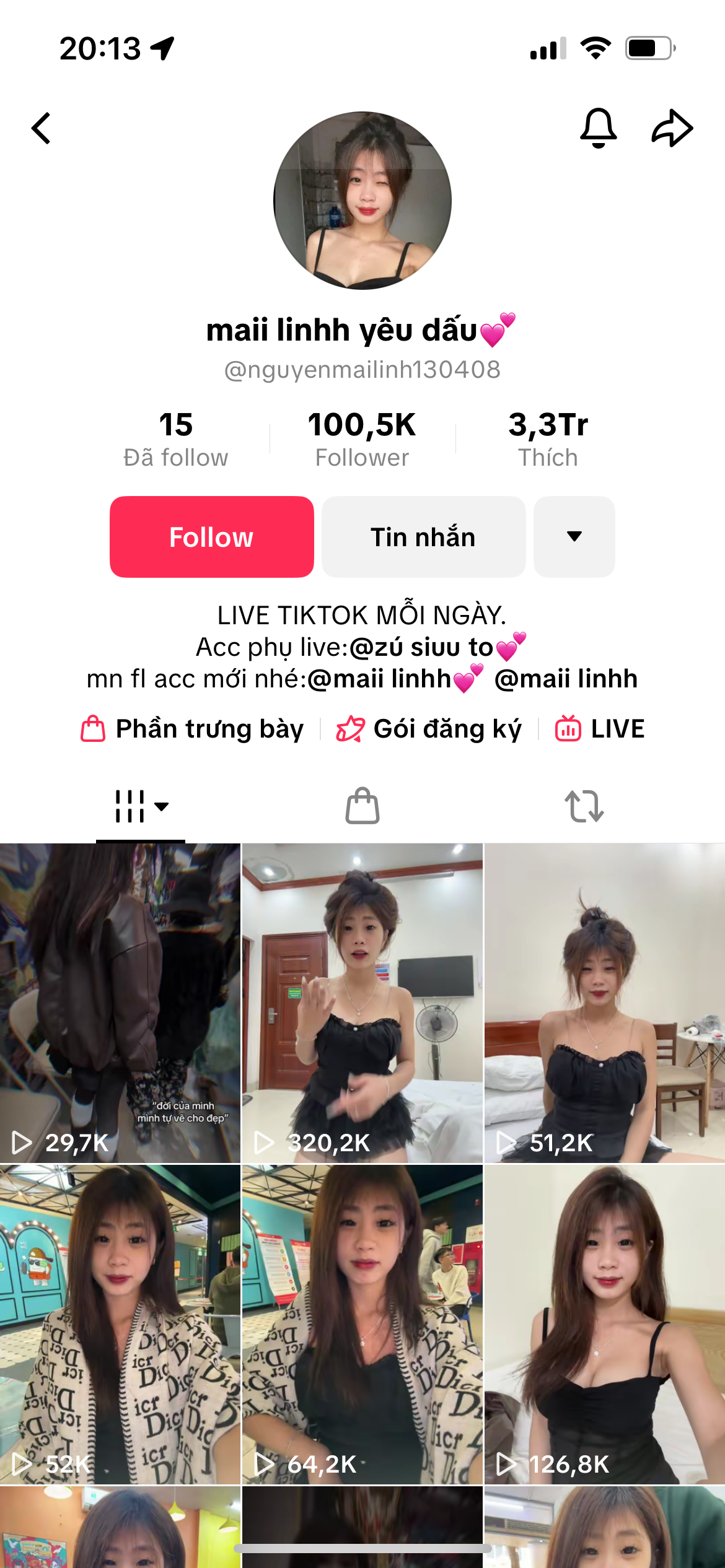The image size is (725, 1568).
Task: Play the video with 29,7K views
Action: (120, 1003)
